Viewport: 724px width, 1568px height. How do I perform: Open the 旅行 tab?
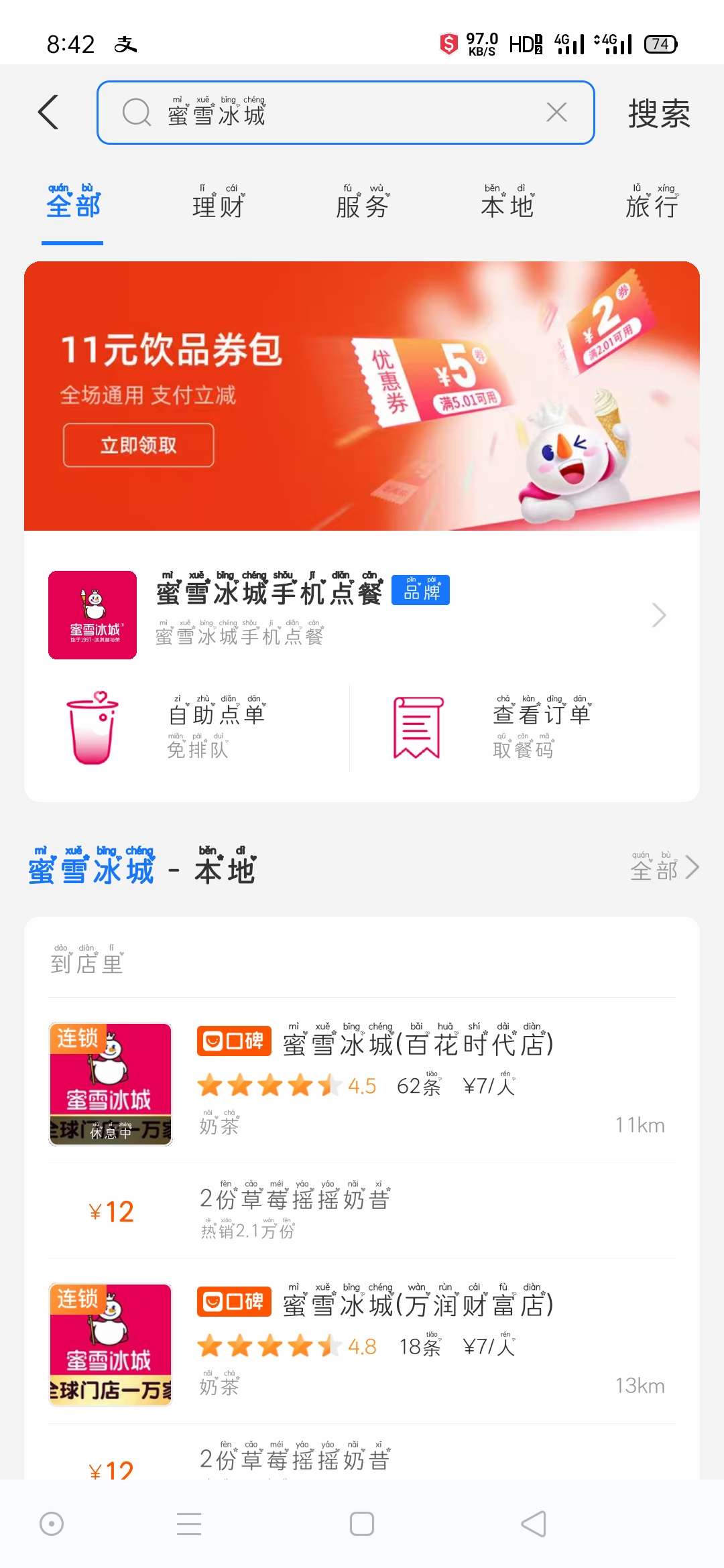coord(652,203)
